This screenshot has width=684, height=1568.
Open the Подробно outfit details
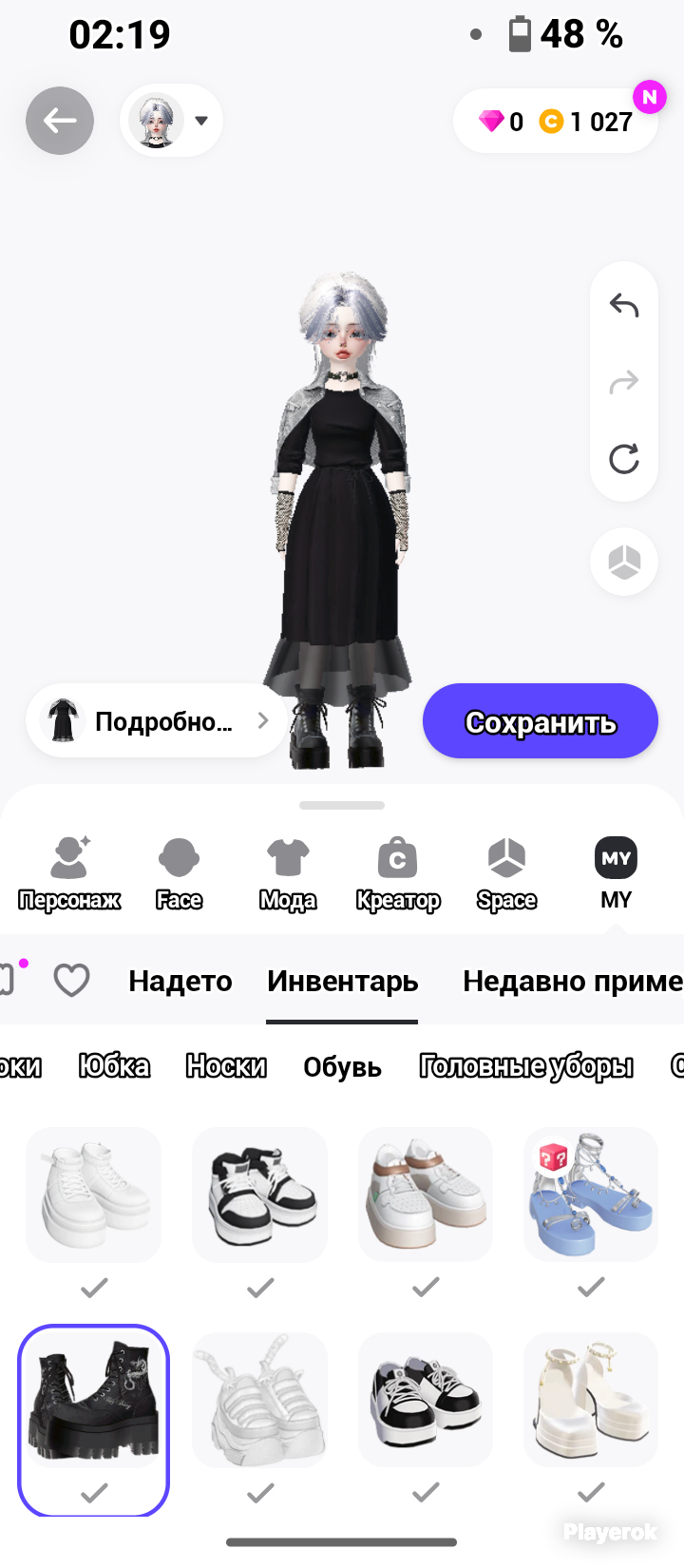[x=156, y=721]
